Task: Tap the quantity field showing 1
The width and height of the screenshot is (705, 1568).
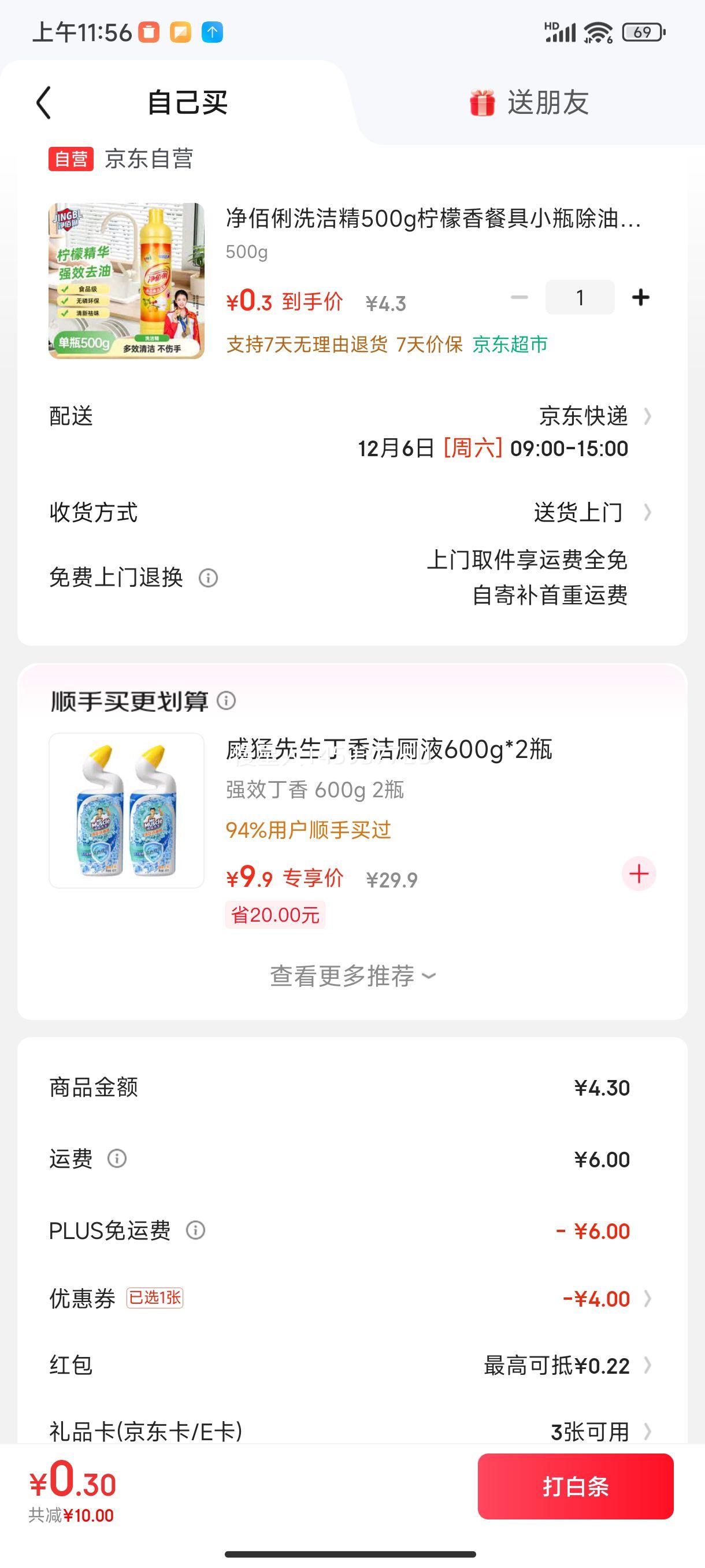Action: click(x=580, y=298)
